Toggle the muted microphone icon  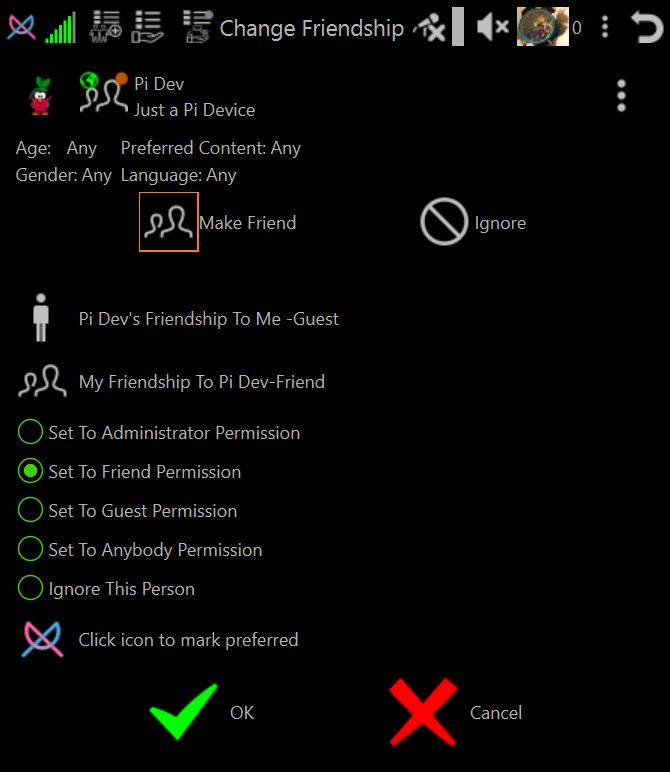(430, 27)
